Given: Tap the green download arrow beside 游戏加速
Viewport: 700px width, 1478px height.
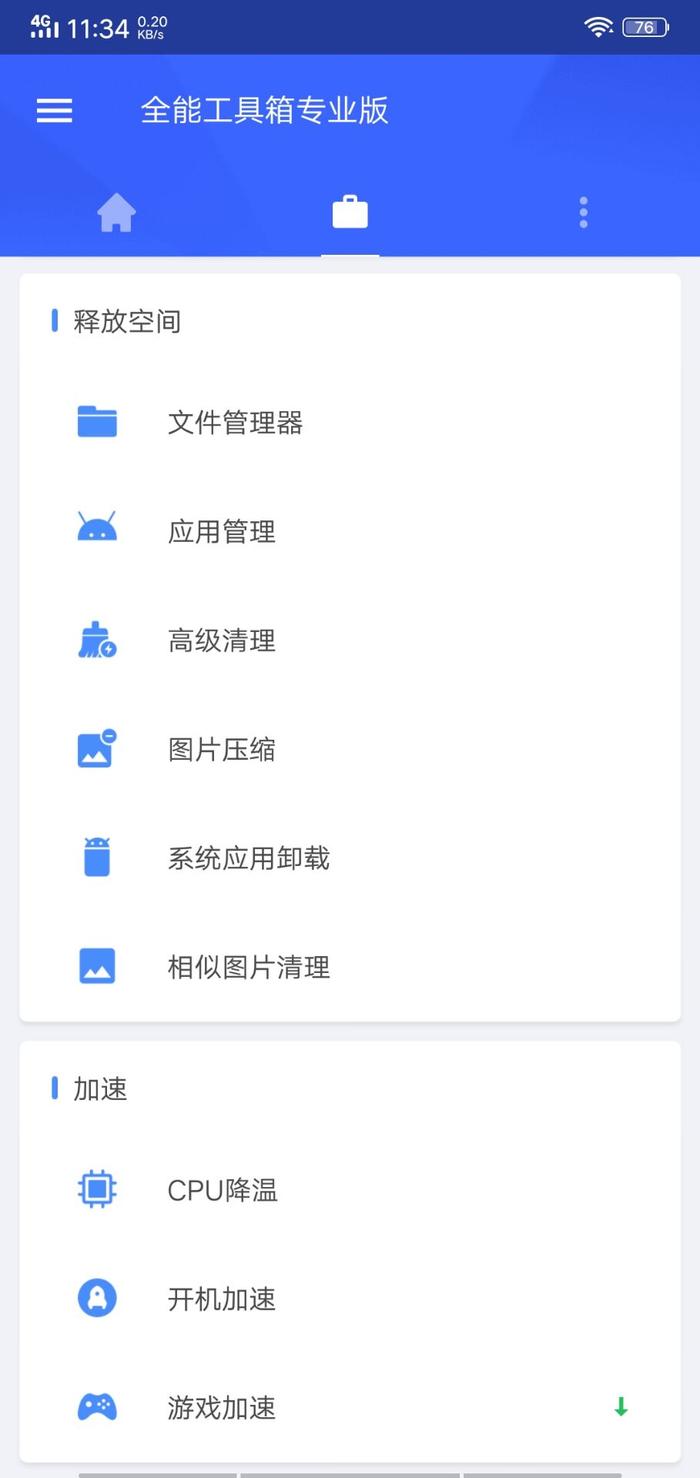Looking at the screenshot, I should (x=621, y=1408).
